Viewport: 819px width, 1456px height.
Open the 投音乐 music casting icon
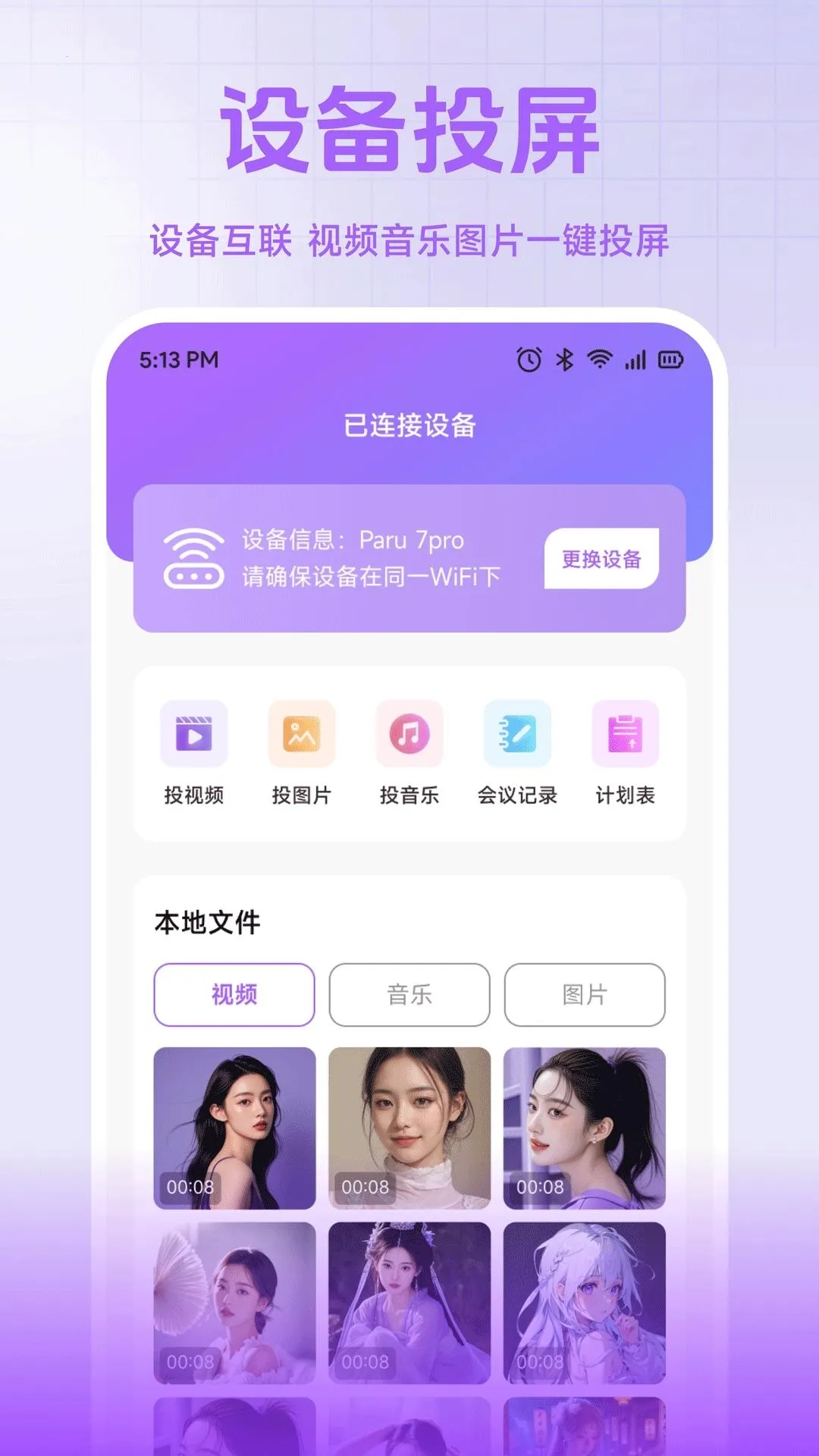[409, 734]
